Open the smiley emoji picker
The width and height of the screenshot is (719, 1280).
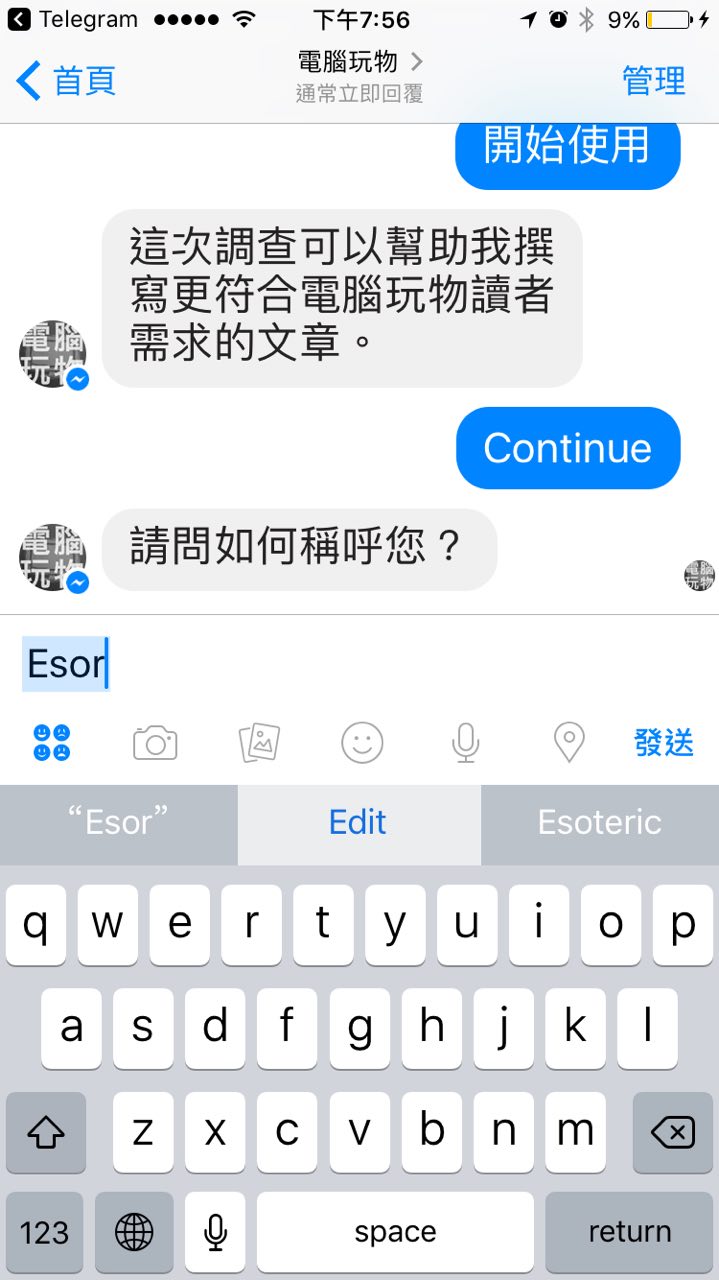[x=362, y=742]
